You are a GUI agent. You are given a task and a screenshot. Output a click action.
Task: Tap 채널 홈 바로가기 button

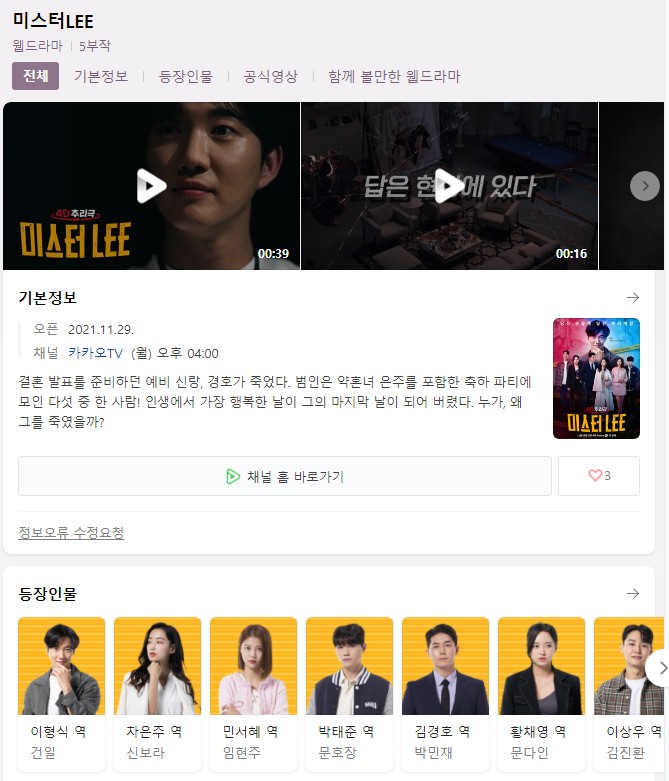point(285,476)
